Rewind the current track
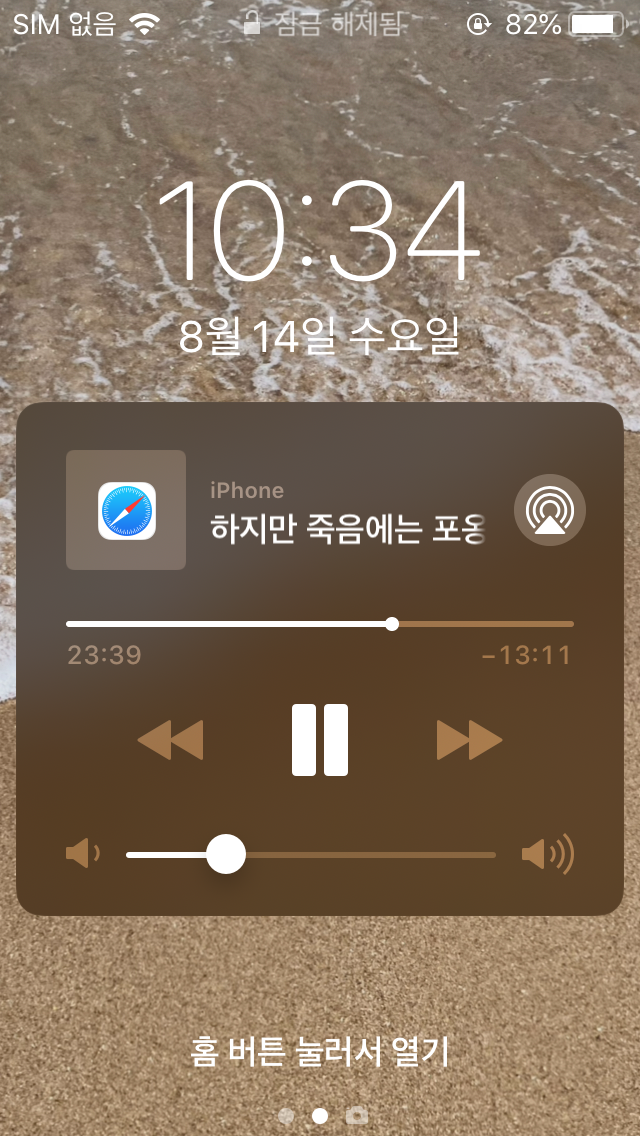The width and height of the screenshot is (640, 1136). [x=170, y=740]
